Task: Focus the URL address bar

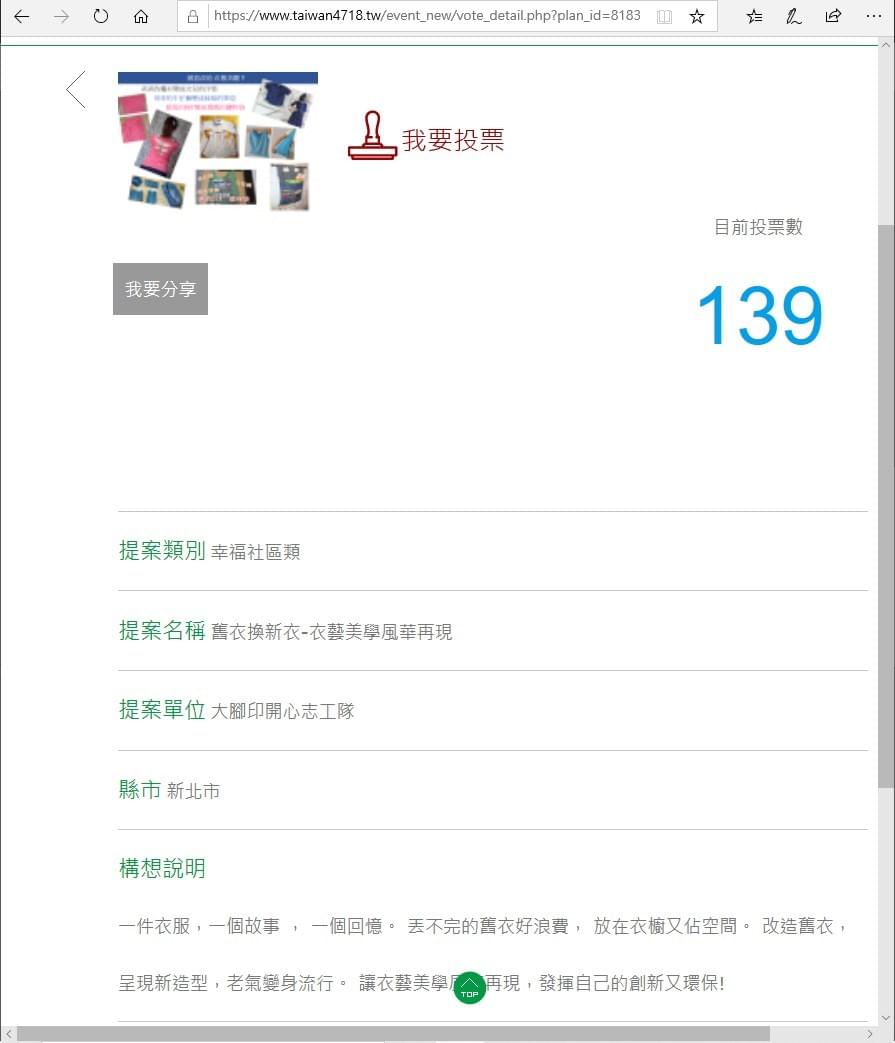Action: [427, 16]
